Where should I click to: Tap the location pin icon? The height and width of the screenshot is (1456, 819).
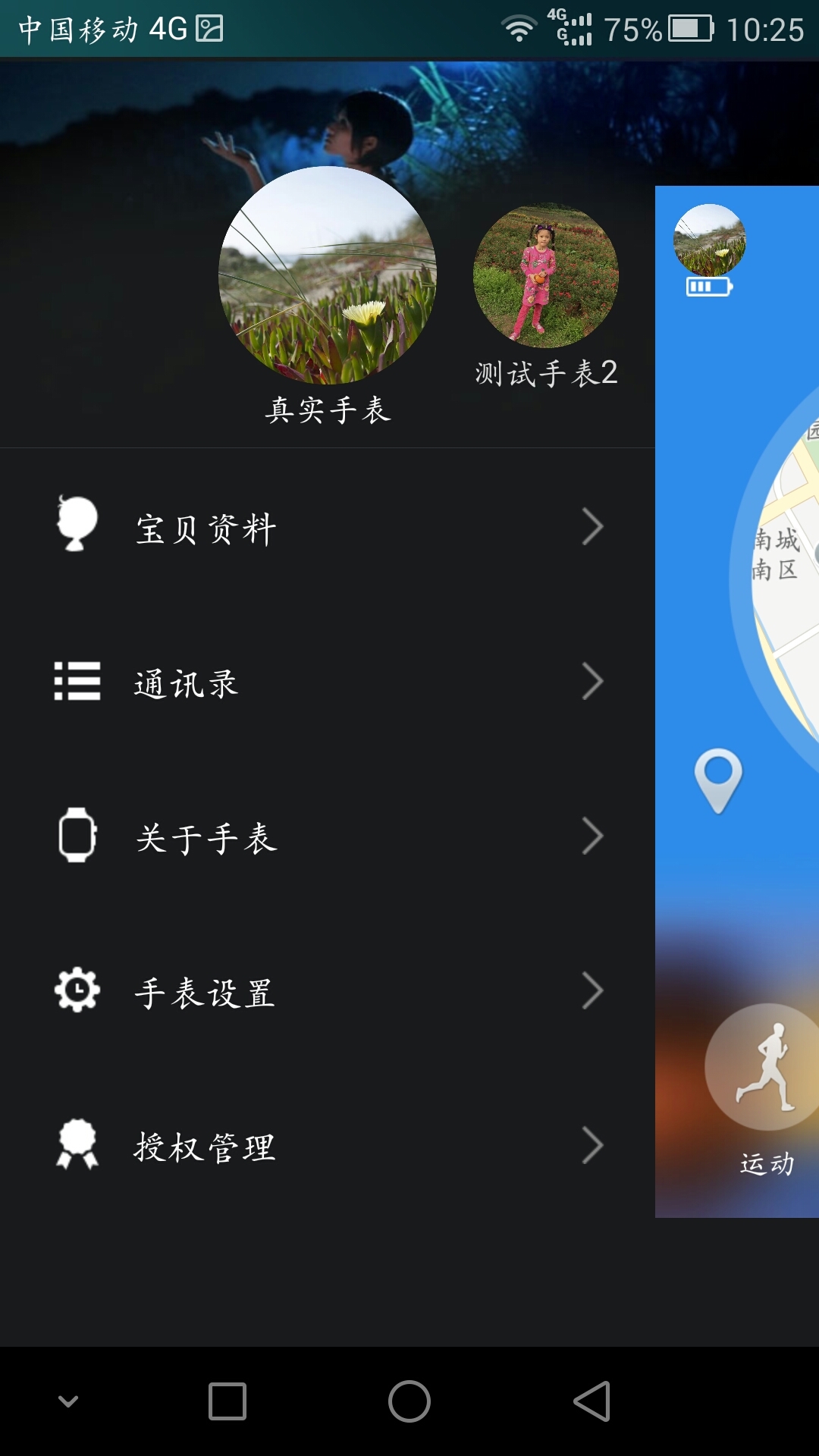(717, 780)
